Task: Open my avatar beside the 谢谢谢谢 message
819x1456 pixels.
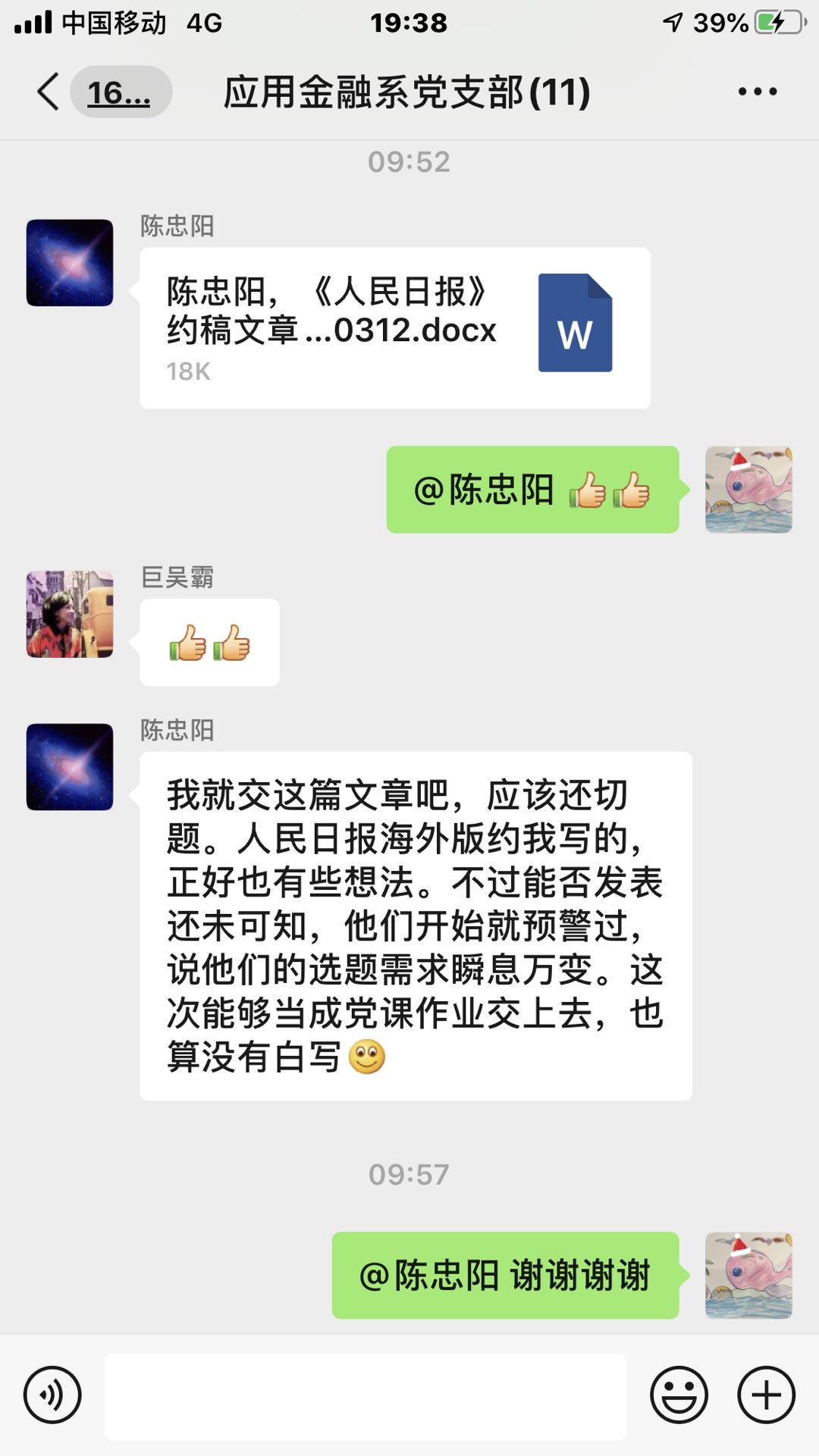Action: (x=748, y=1275)
